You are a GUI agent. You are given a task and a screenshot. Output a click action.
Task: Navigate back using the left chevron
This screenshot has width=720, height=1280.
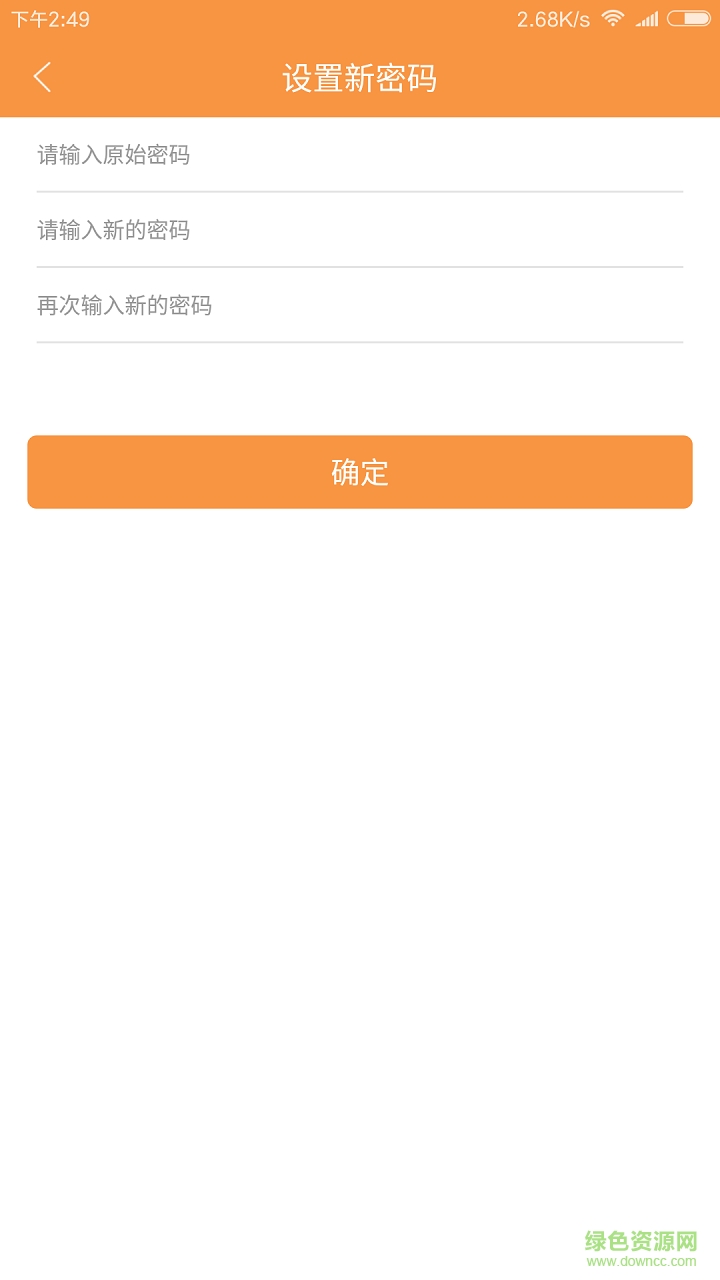[x=42, y=77]
